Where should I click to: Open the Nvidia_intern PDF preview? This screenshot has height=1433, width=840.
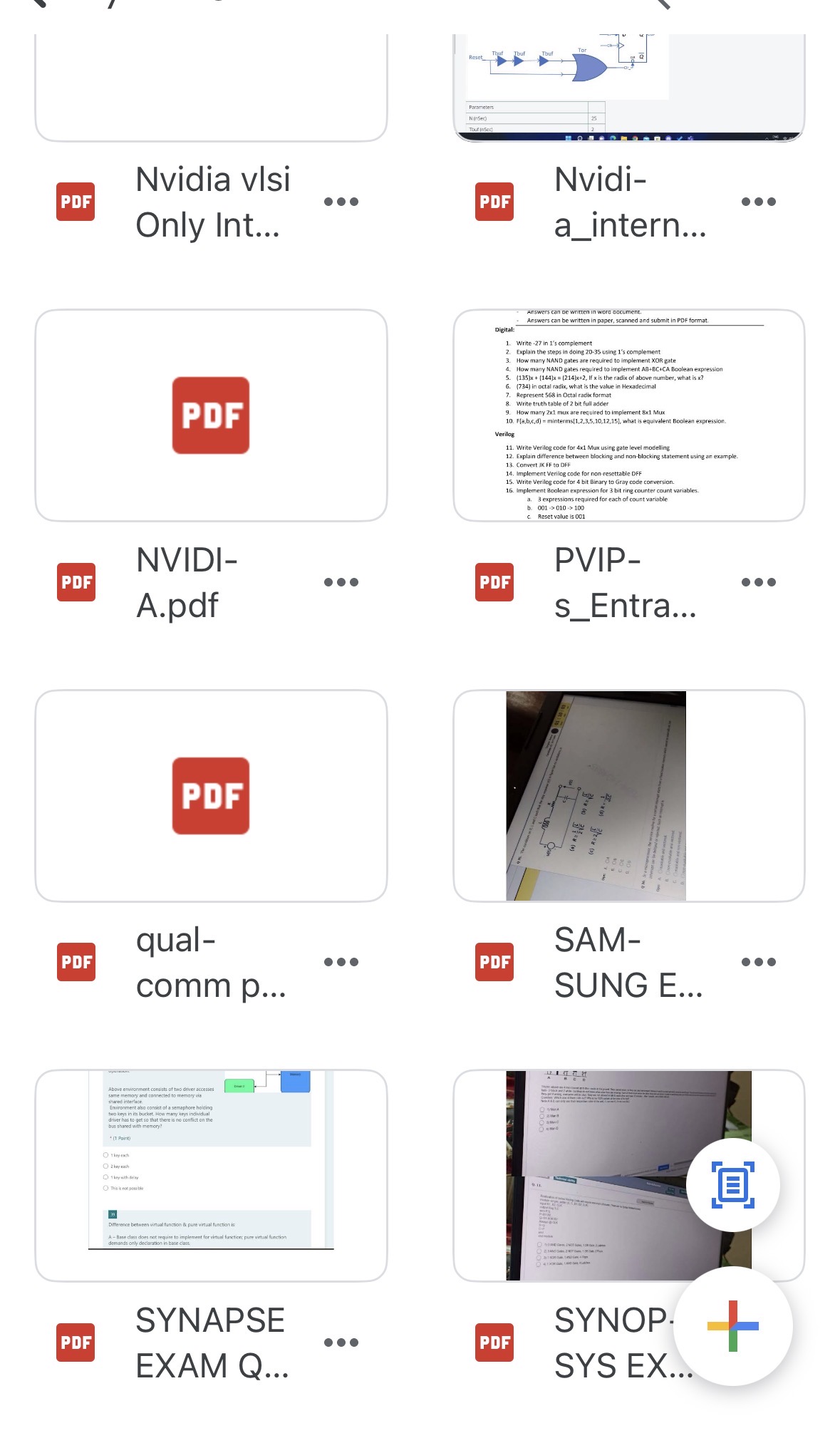pos(628,86)
